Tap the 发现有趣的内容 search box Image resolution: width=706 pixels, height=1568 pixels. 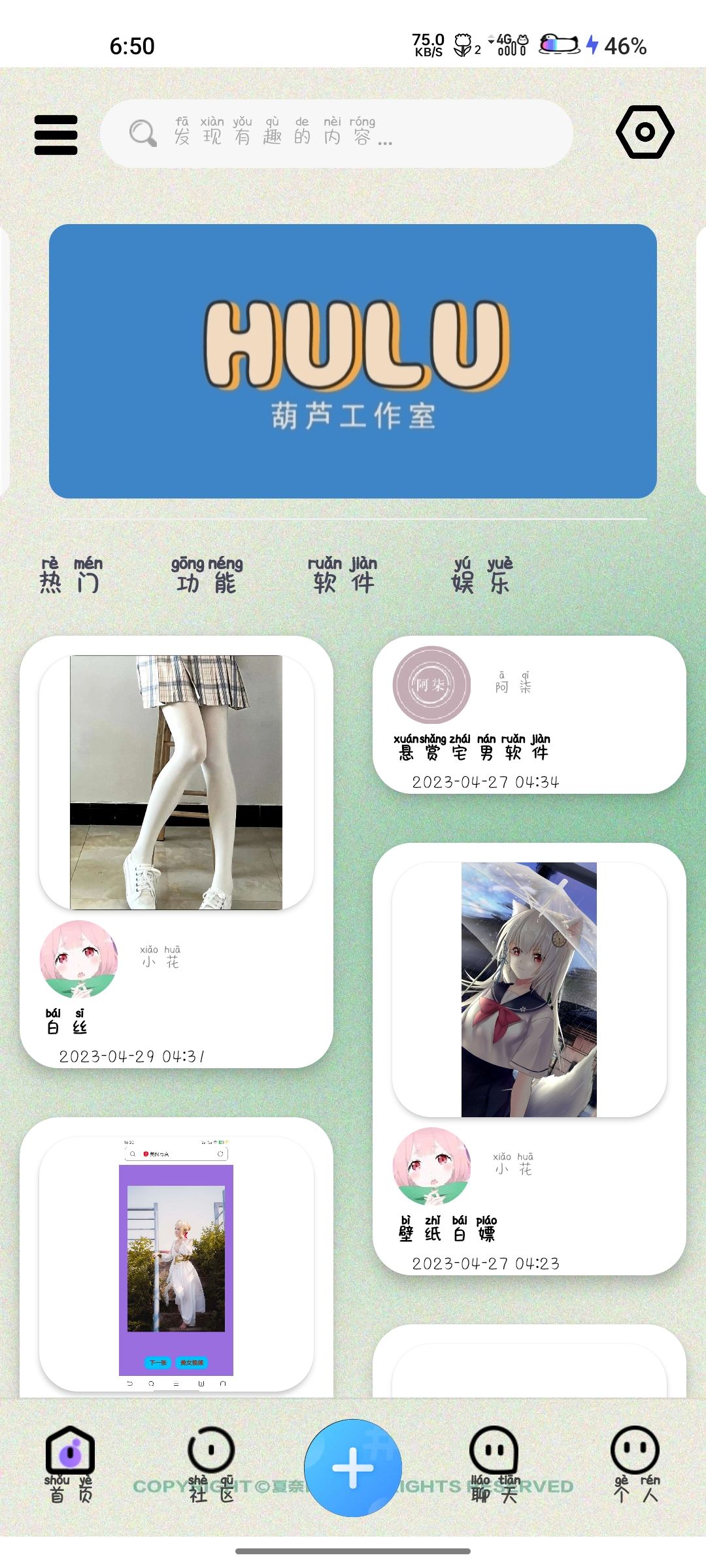click(337, 133)
